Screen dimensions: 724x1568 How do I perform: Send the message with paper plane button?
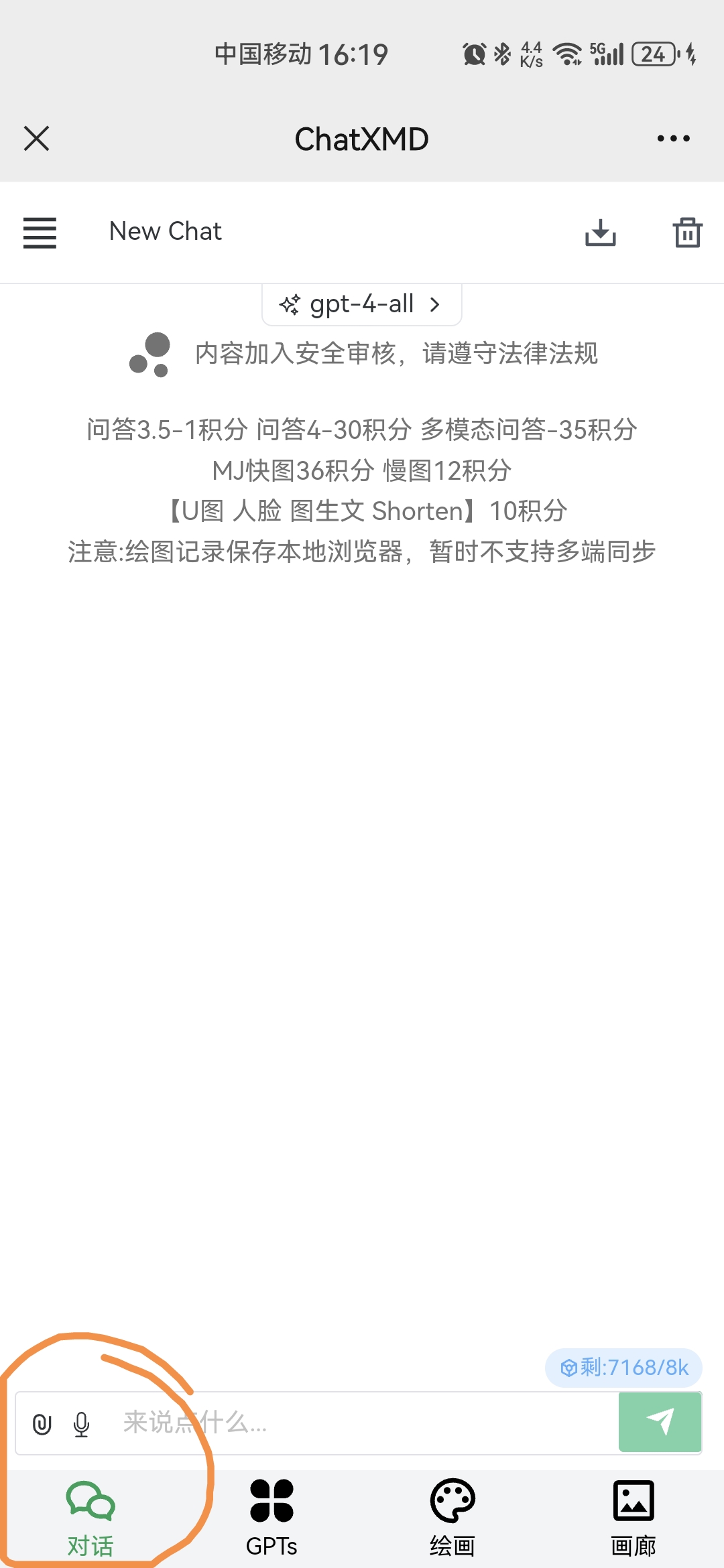tap(660, 1422)
